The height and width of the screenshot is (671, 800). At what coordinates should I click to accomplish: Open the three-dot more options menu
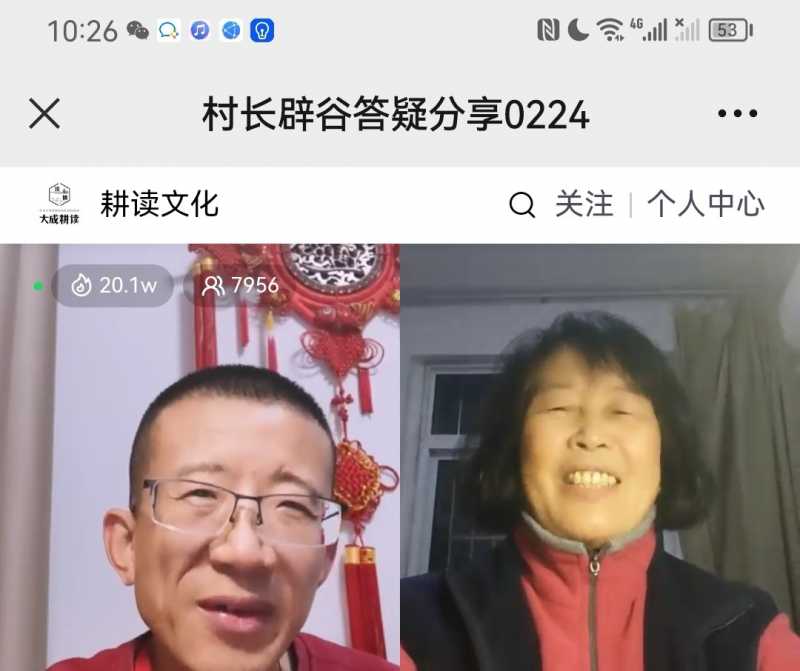click(x=737, y=114)
